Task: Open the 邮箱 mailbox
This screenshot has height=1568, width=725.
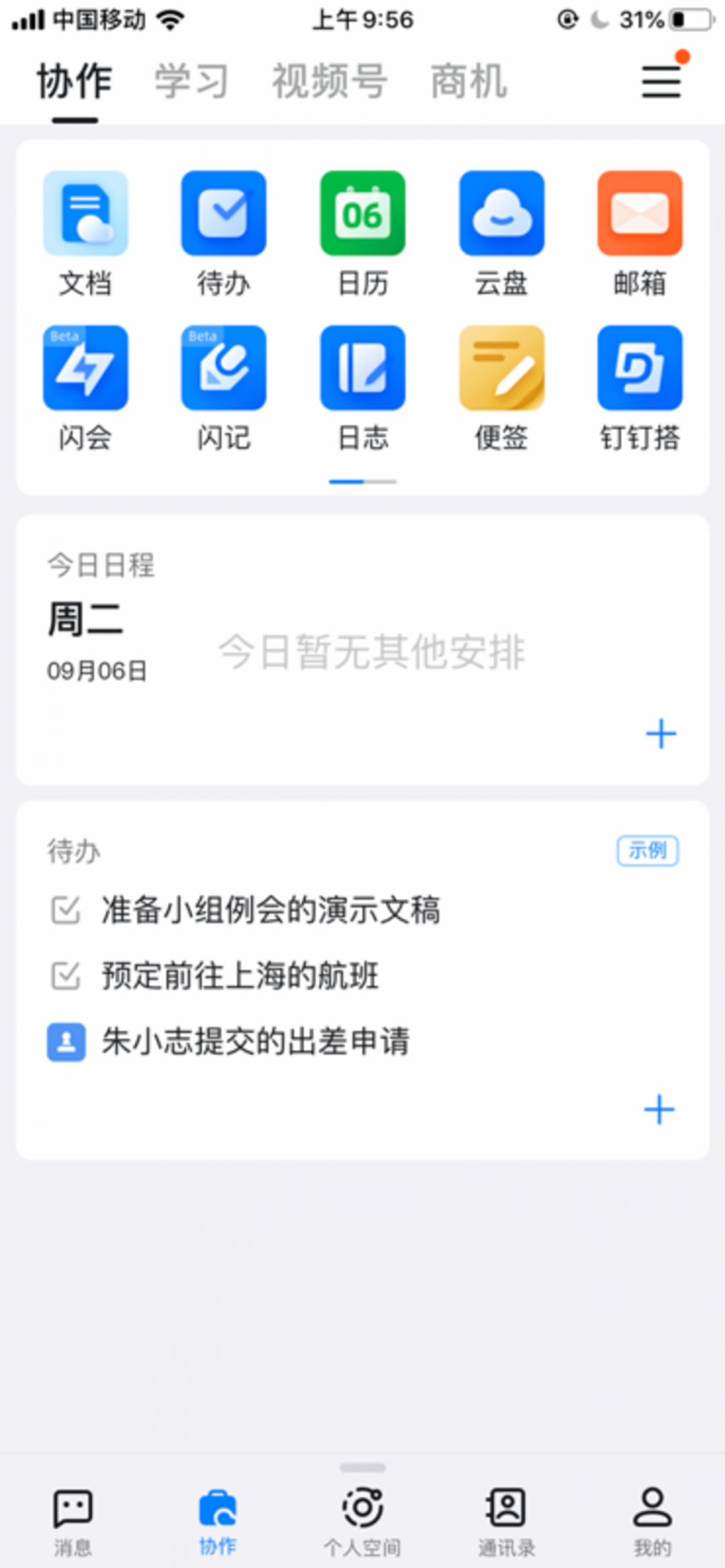Action: click(x=640, y=234)
